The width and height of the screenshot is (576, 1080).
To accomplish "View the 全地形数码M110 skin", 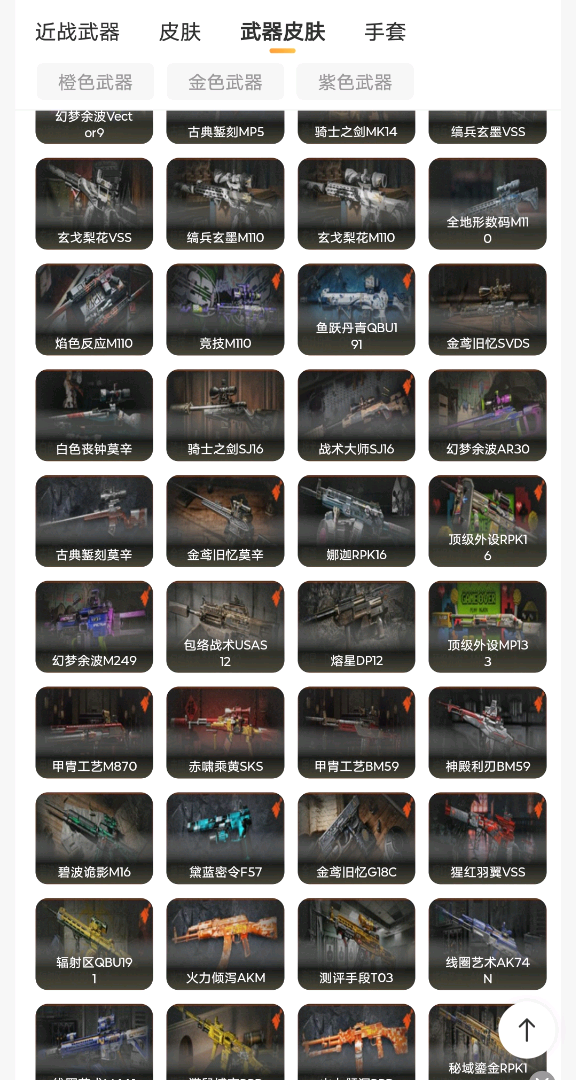I will tap(488, 204).
